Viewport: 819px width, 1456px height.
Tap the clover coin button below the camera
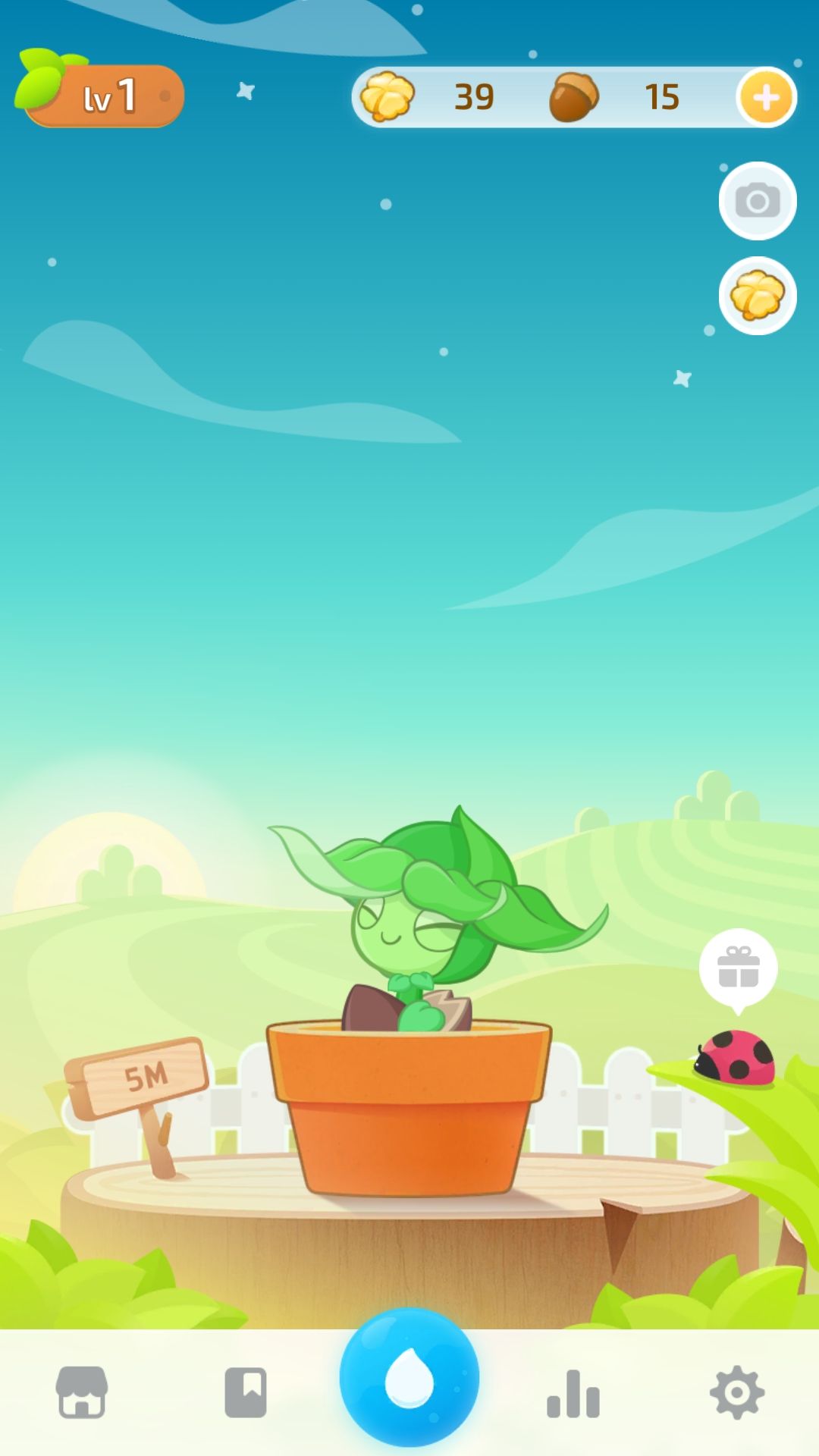pyautogui.click(x=757, y=296)
